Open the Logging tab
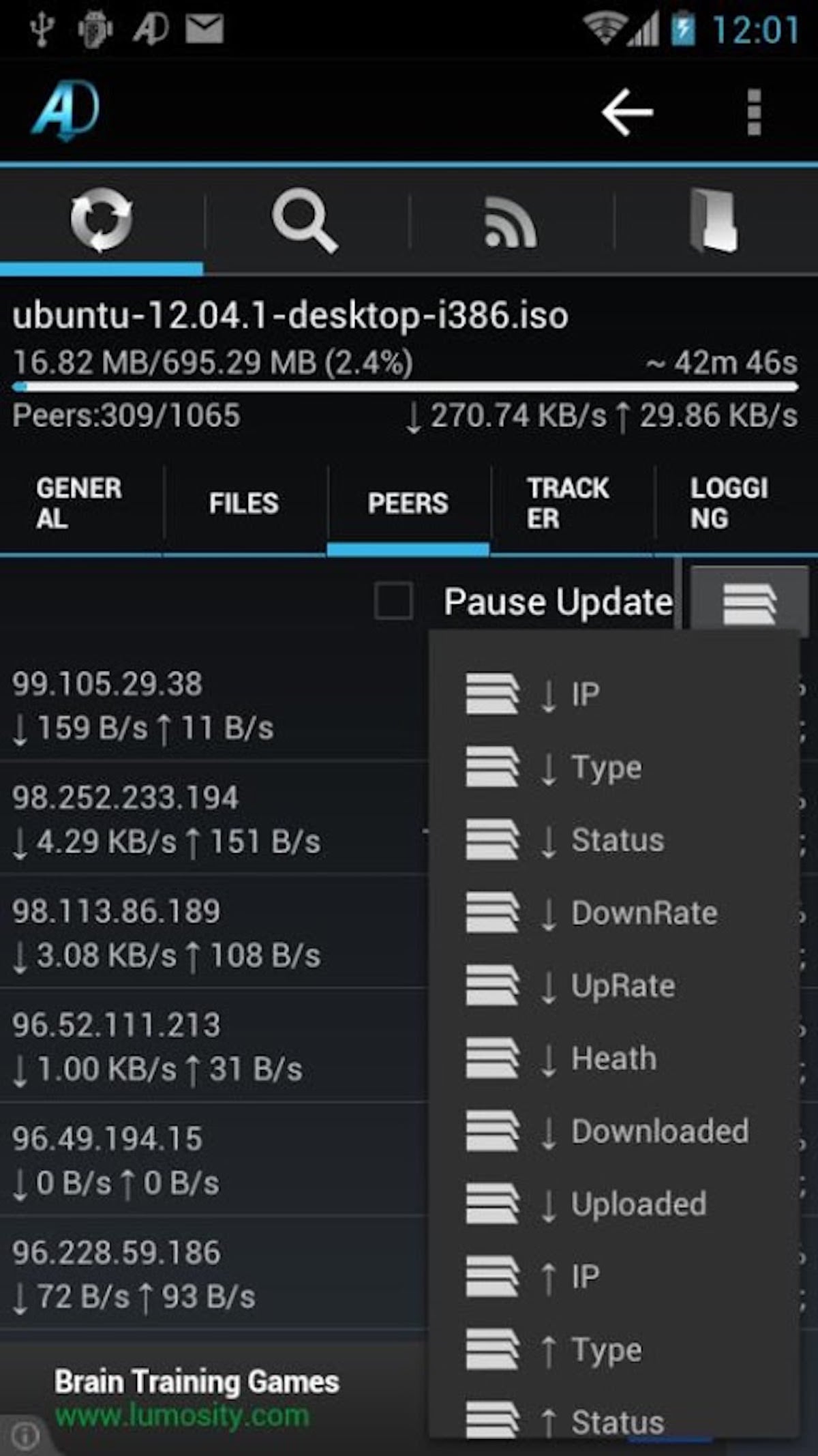Image resolution: width=818 pixels, height=1456 pixels. click(729, 503)
